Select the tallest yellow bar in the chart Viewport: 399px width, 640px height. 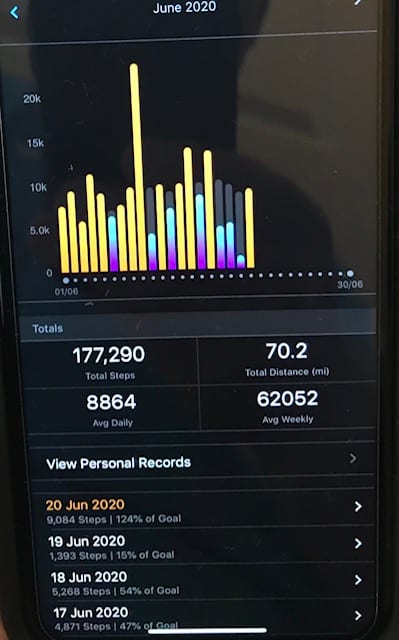tap(137, 167)
